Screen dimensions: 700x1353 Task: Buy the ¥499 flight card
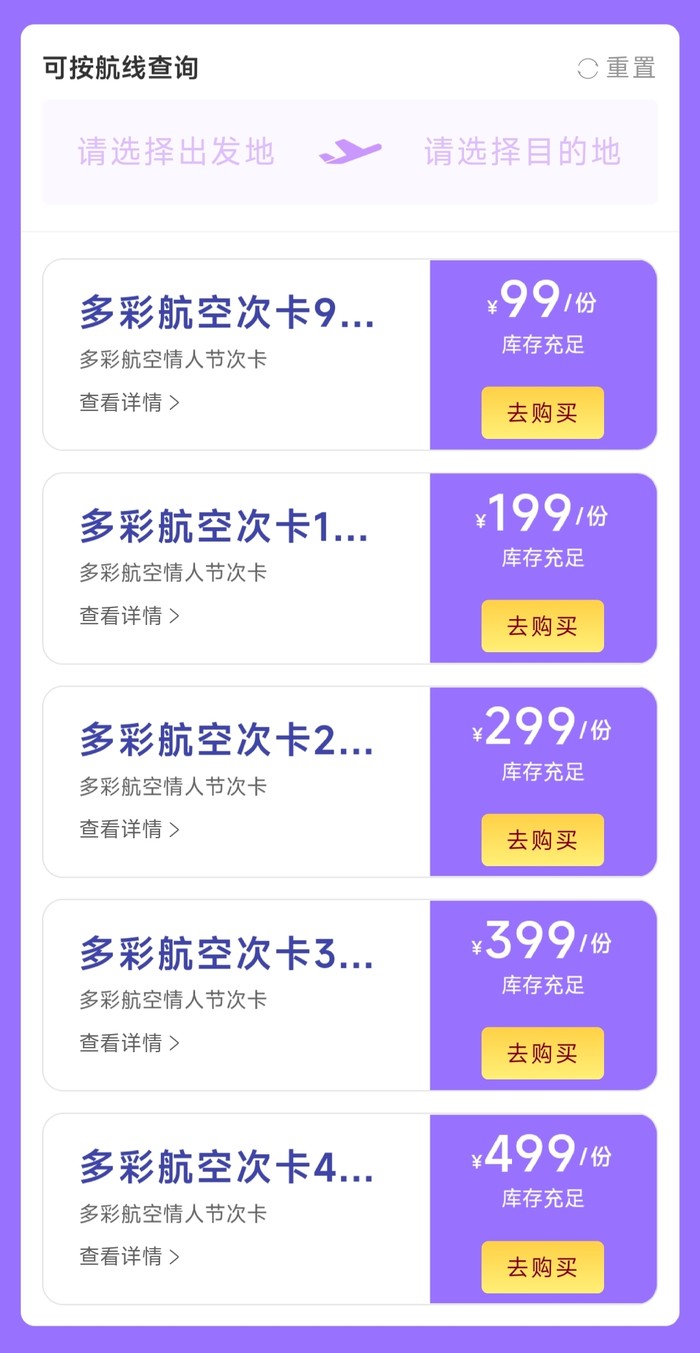[x=542, y=1267]
